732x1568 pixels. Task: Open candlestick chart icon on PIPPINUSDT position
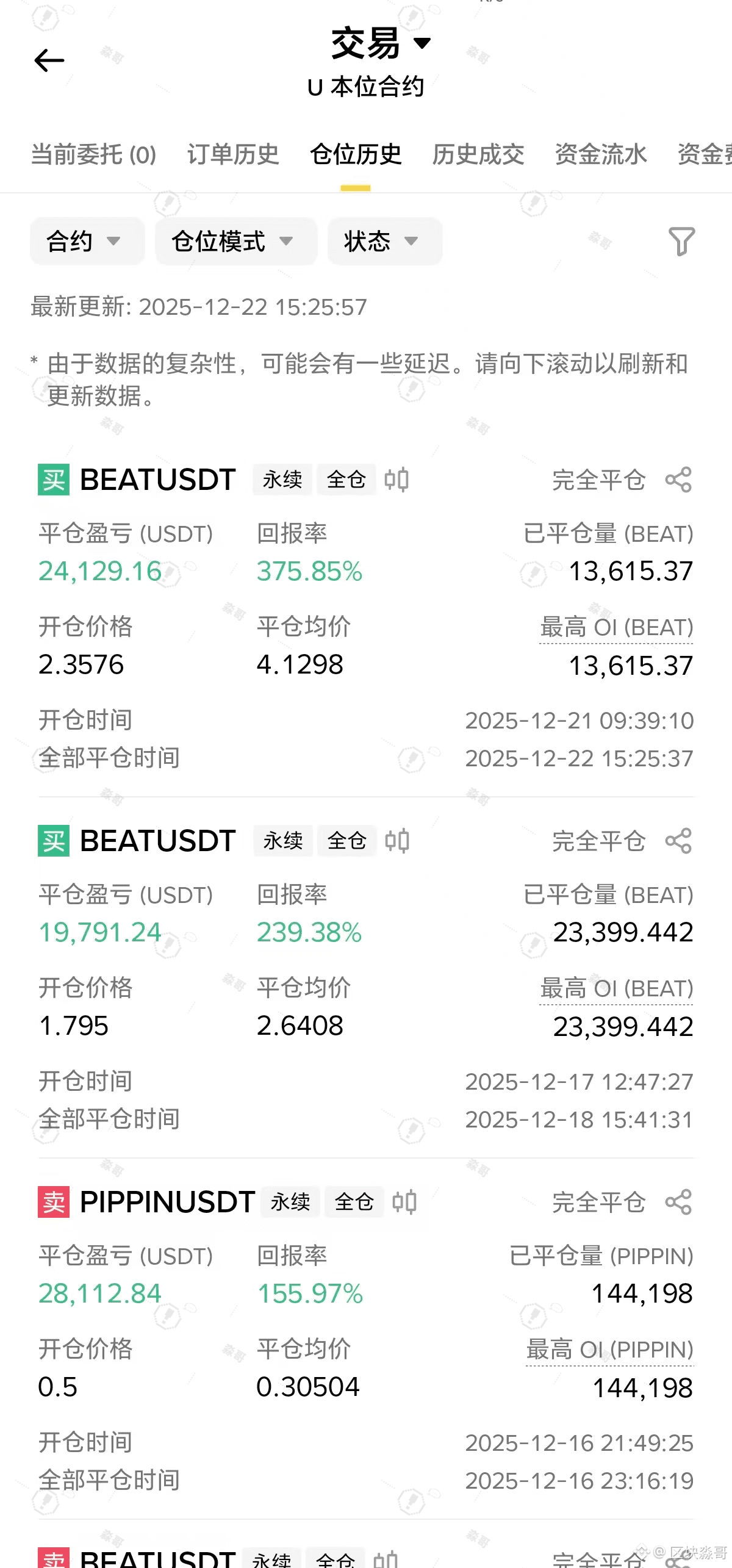click(405, 1201)
